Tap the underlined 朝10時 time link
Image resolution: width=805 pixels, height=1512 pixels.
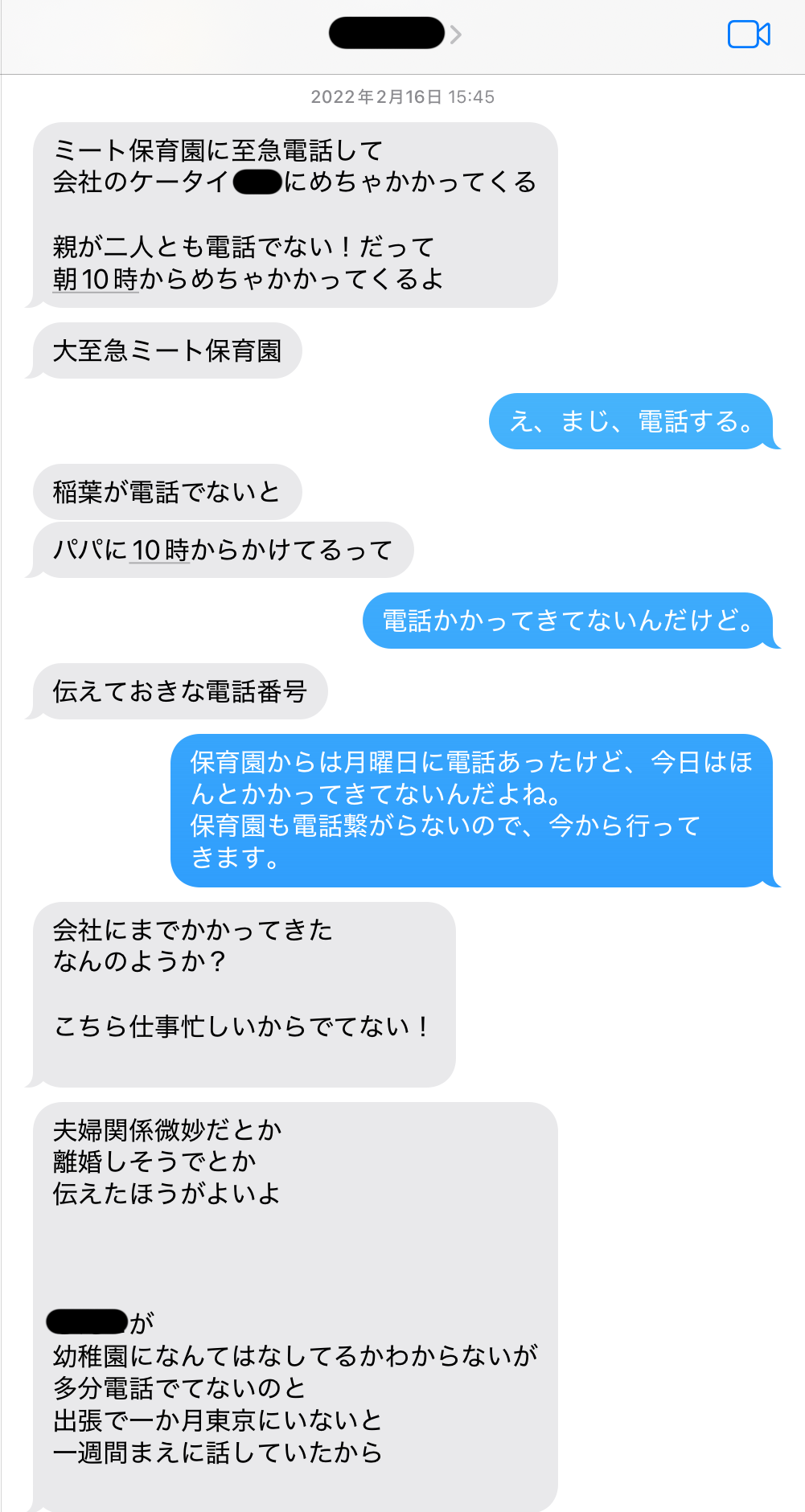click(x=95, y=280)
